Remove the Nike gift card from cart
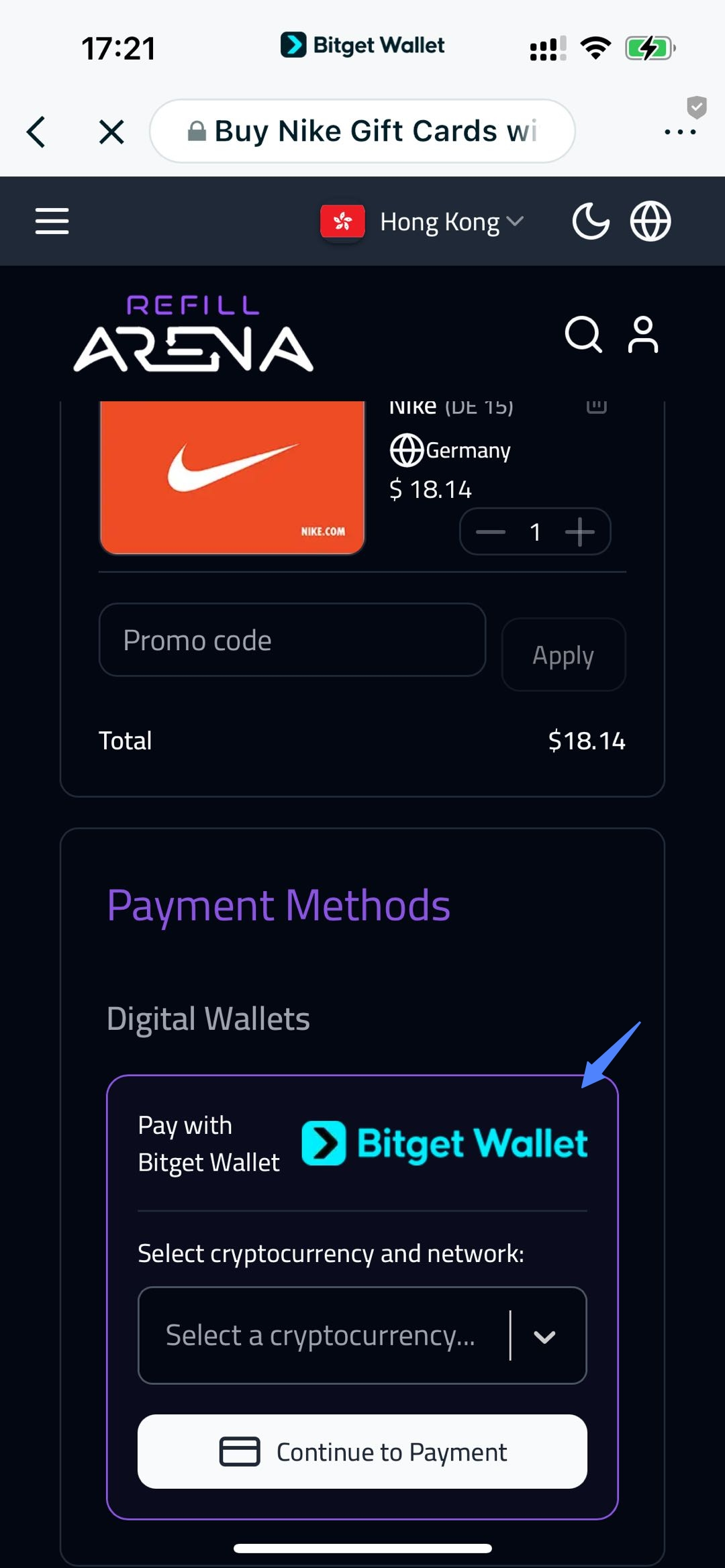This screenshot has height=1568, width=725. [596, 407]
